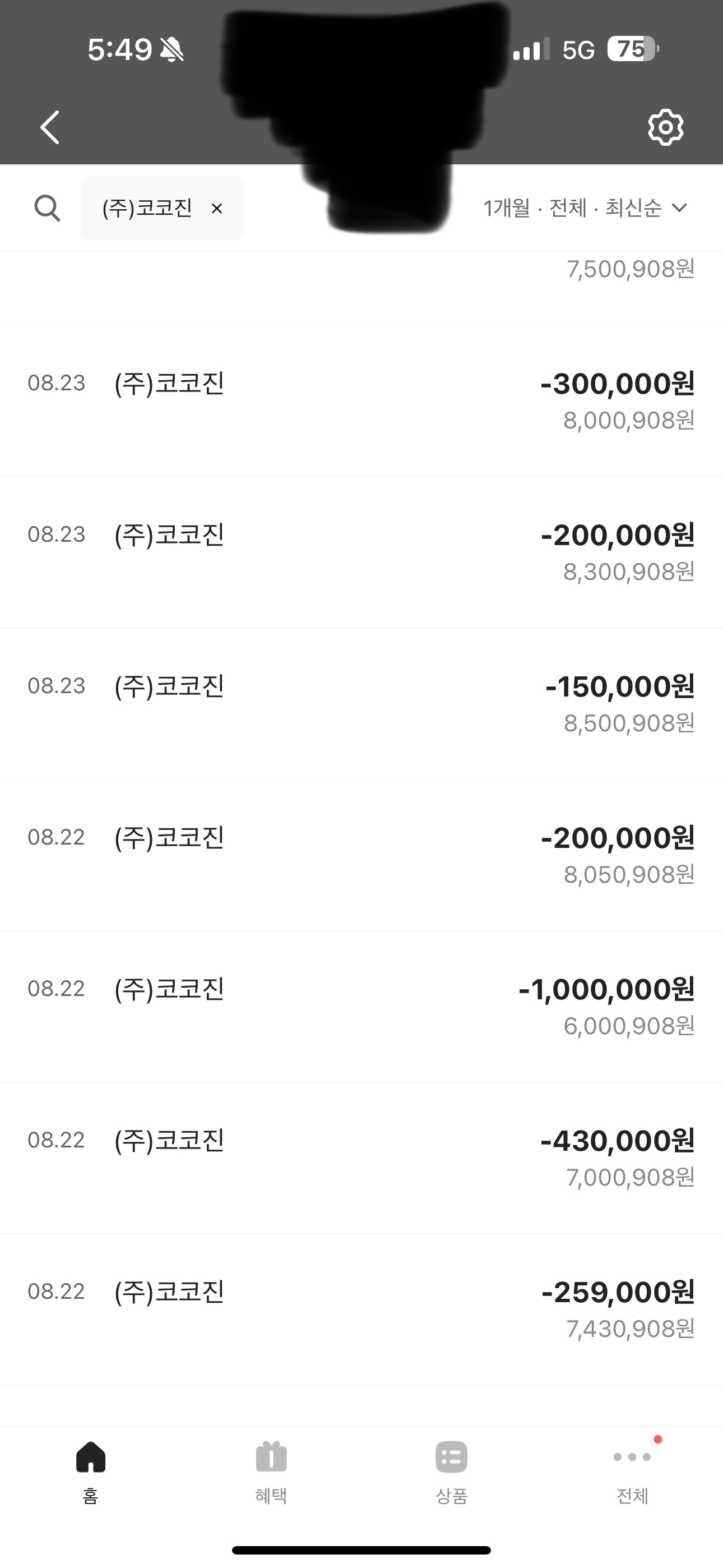View the -259,000원 transaction details
Image resolution: width=723 pixels, height=1568 pixels.
pyautogui.click(x=361, y=1309)
